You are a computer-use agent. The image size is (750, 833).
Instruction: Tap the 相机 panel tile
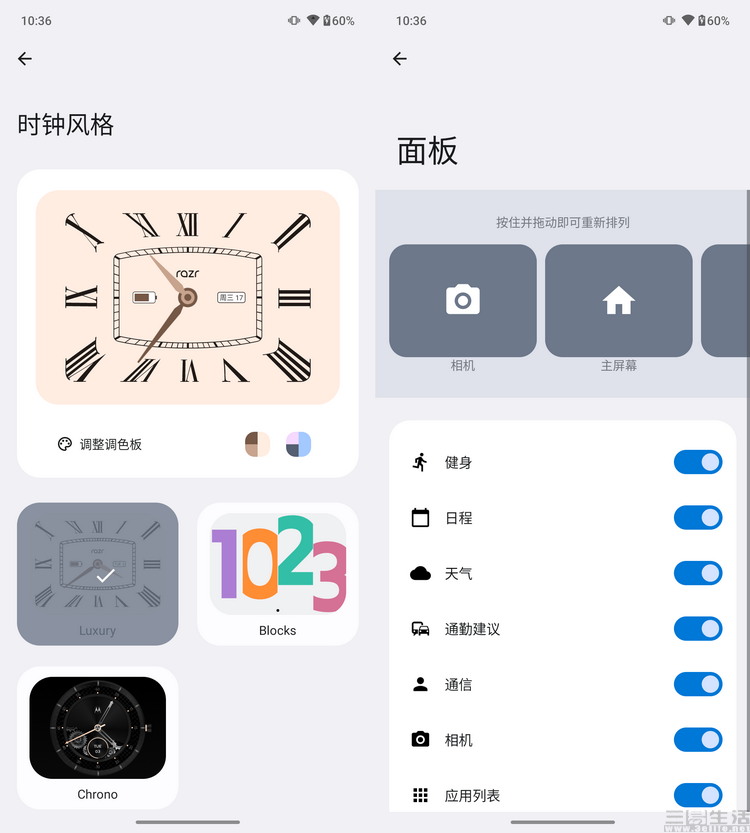coord(462,301)
